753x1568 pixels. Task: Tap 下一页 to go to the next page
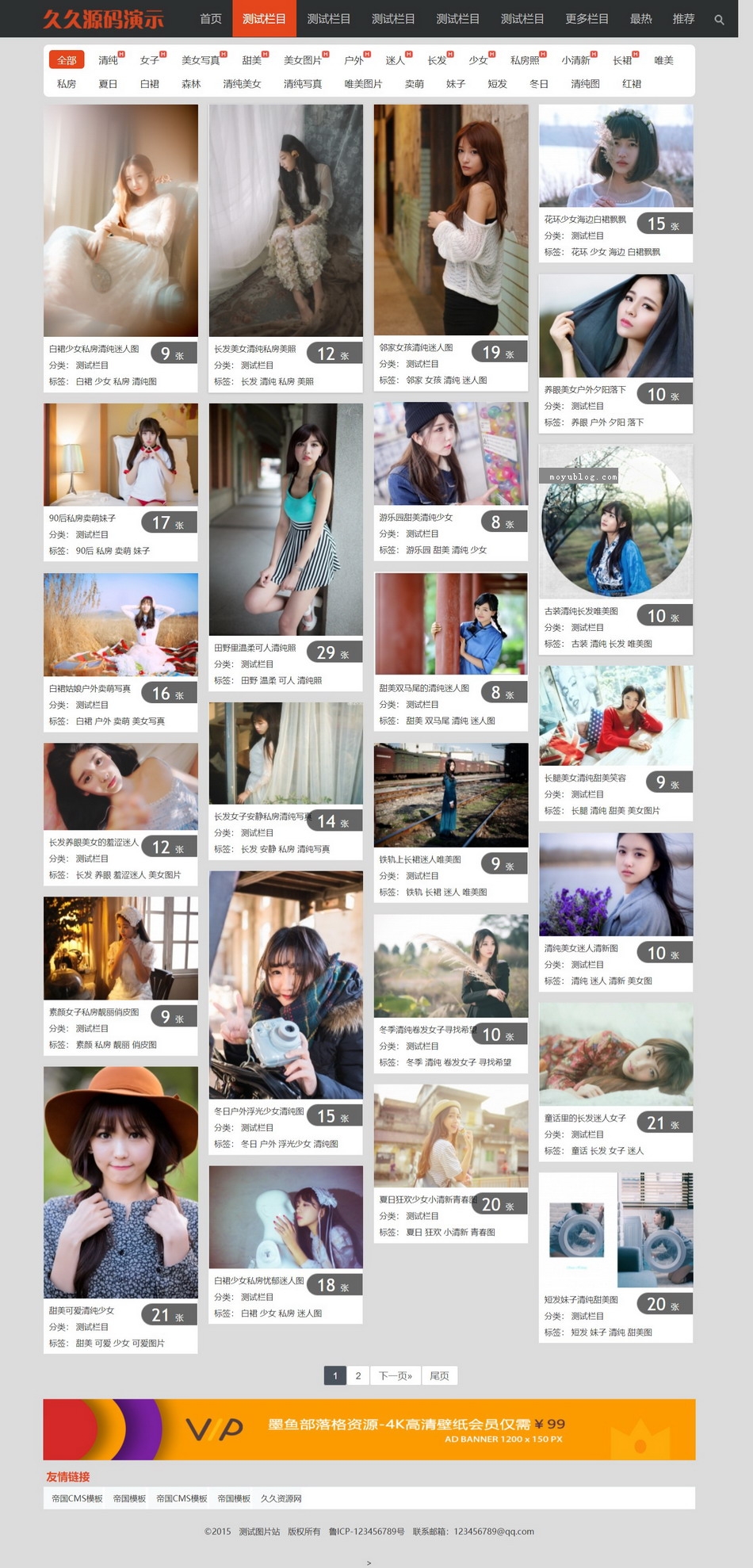[396, 1375]
